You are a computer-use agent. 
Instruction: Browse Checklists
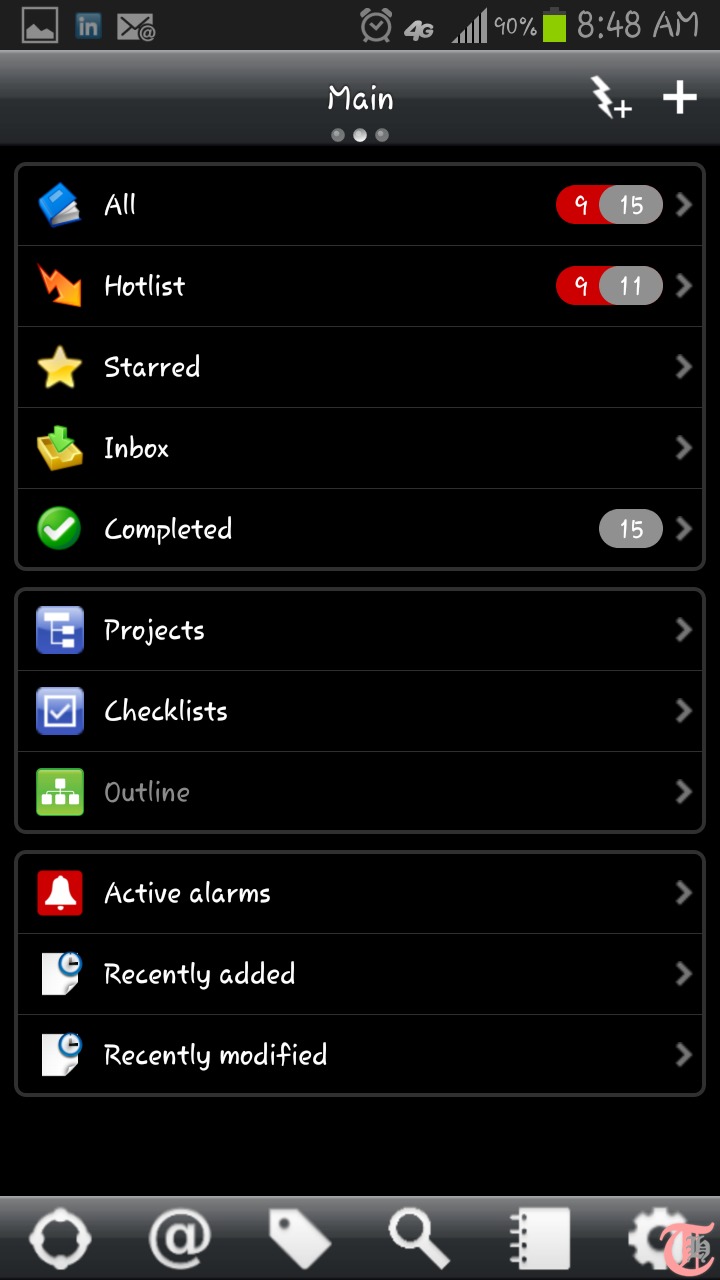[360, 712]
